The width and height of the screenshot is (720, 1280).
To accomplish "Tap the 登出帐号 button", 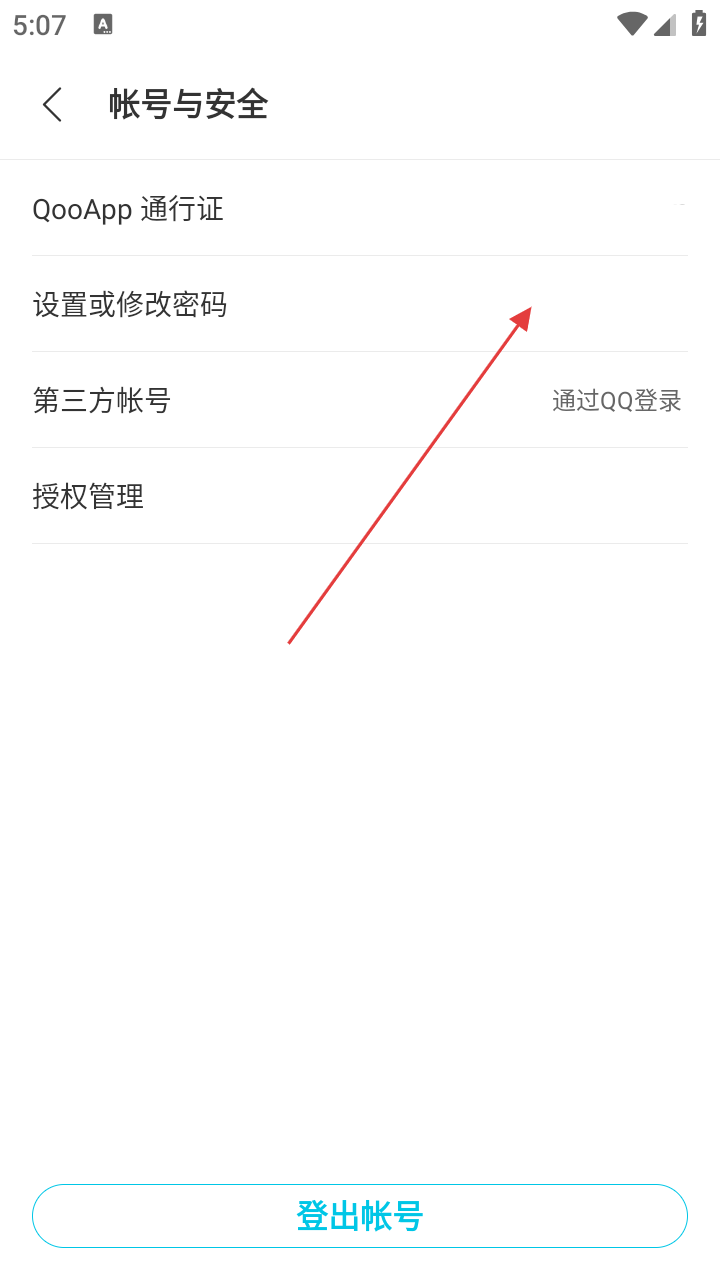I will point(360,1216).
